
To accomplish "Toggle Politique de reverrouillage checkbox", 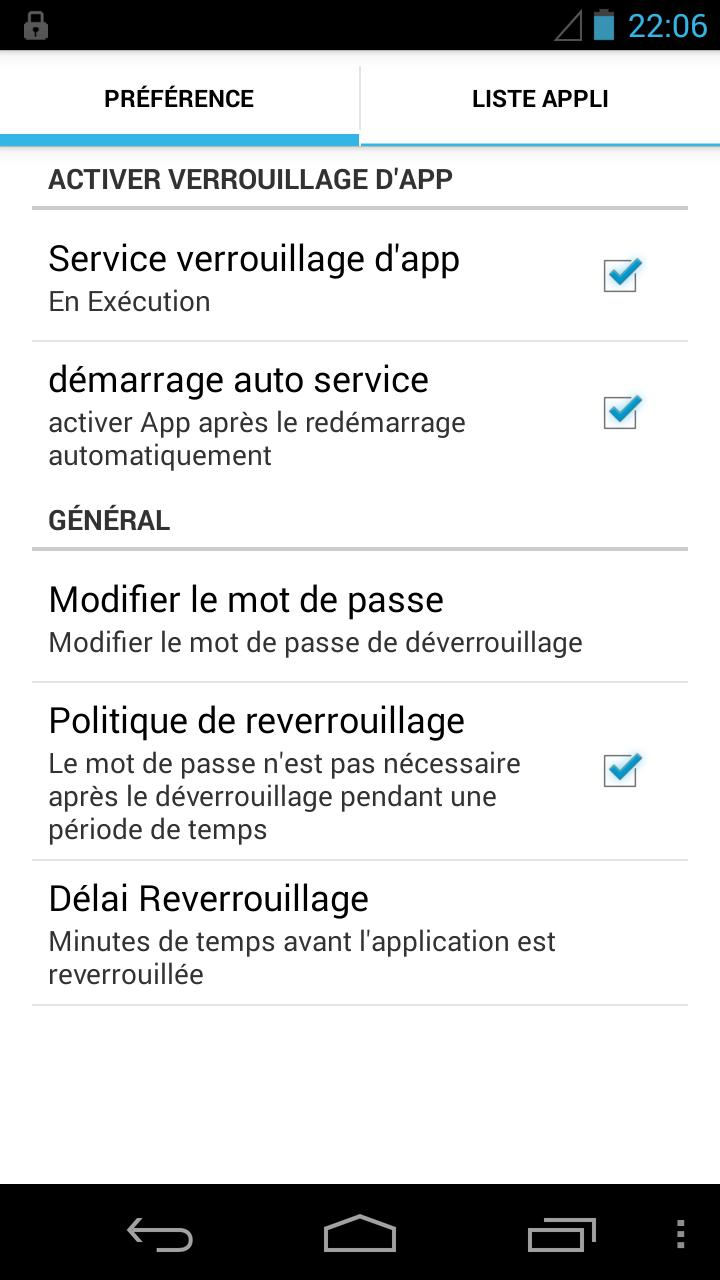I will pos(621,770).
